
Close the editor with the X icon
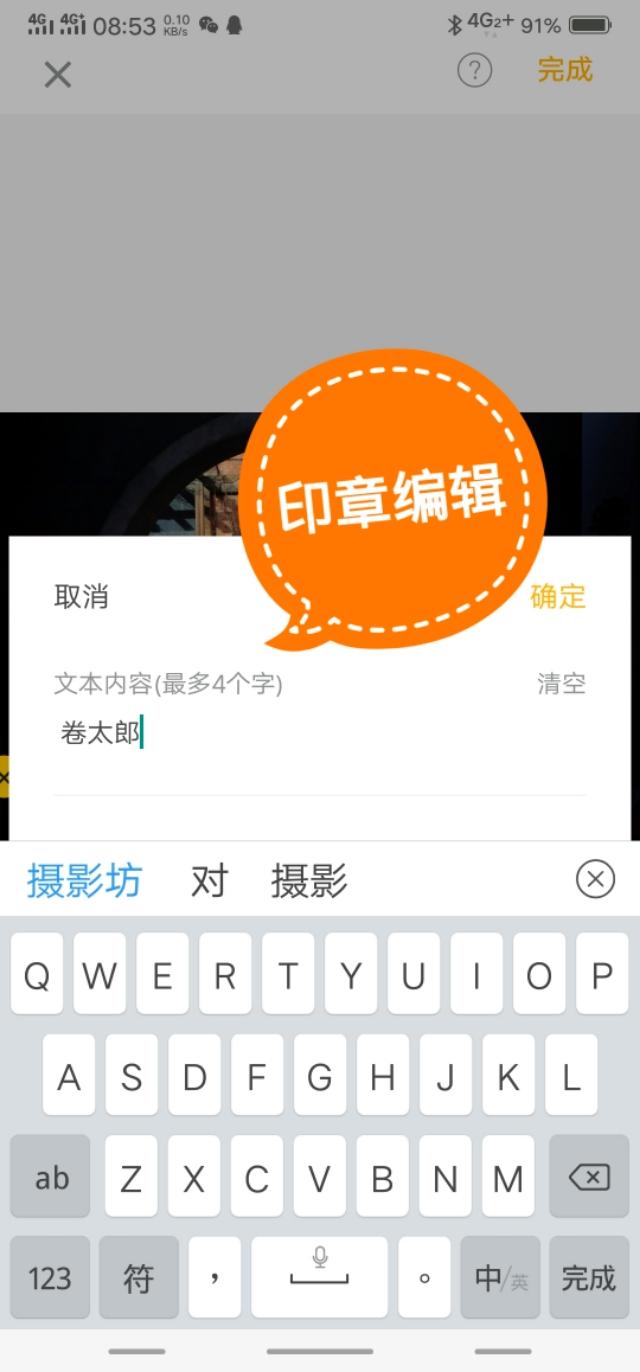(58, 74)
